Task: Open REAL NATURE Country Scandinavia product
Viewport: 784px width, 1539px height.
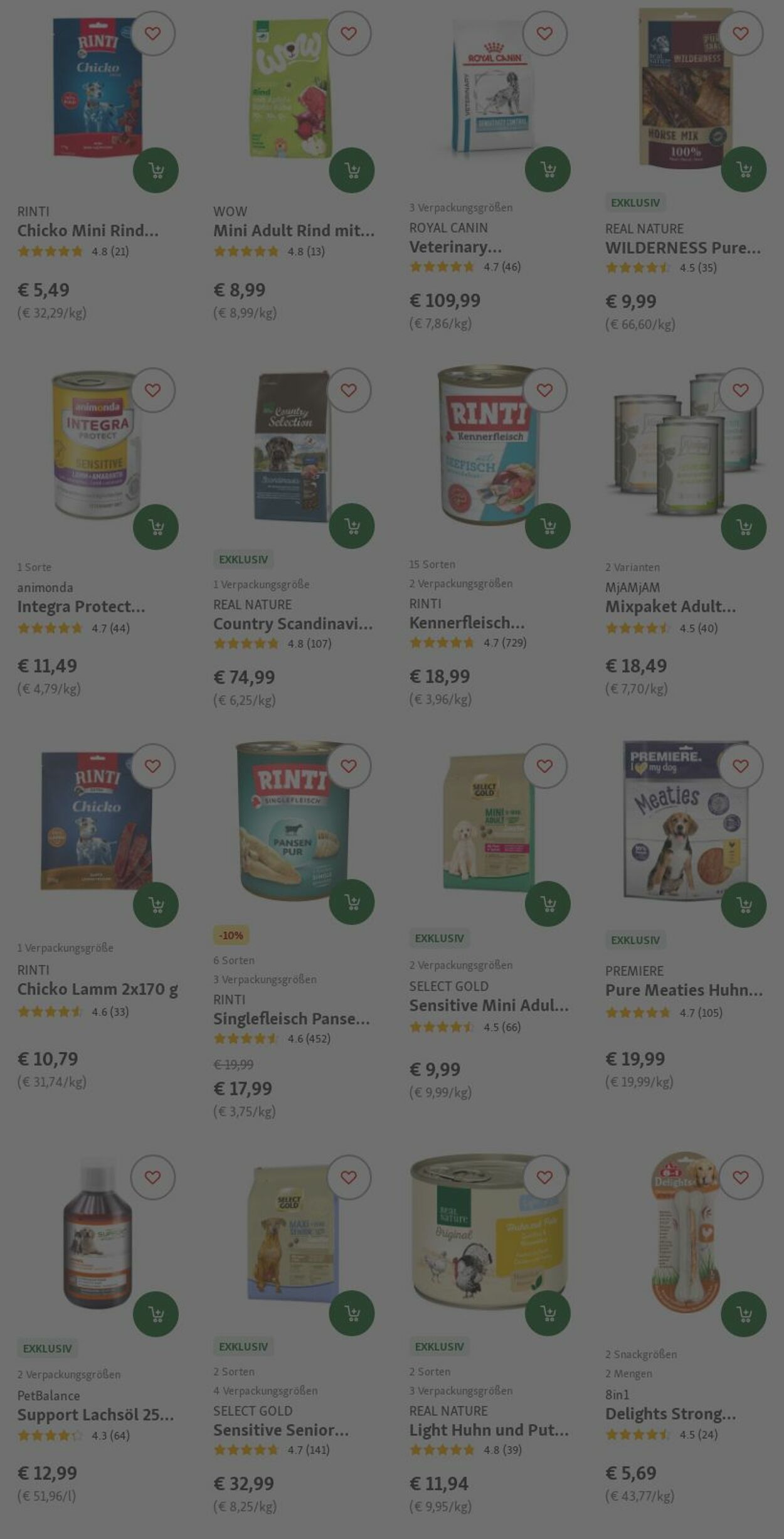Action: (x=292, y=624)
